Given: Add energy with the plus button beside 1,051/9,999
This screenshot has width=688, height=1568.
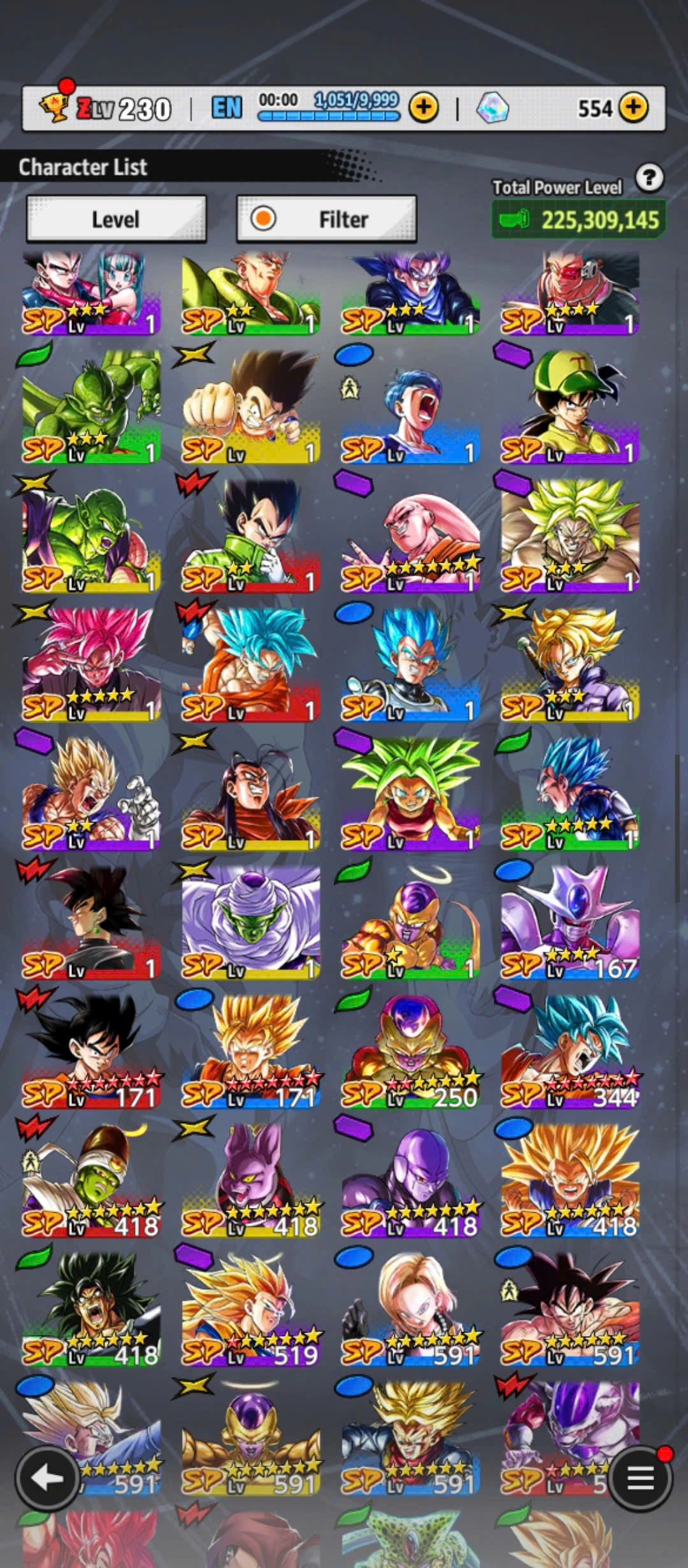Looking at the screenshot, I should (424, 108).
